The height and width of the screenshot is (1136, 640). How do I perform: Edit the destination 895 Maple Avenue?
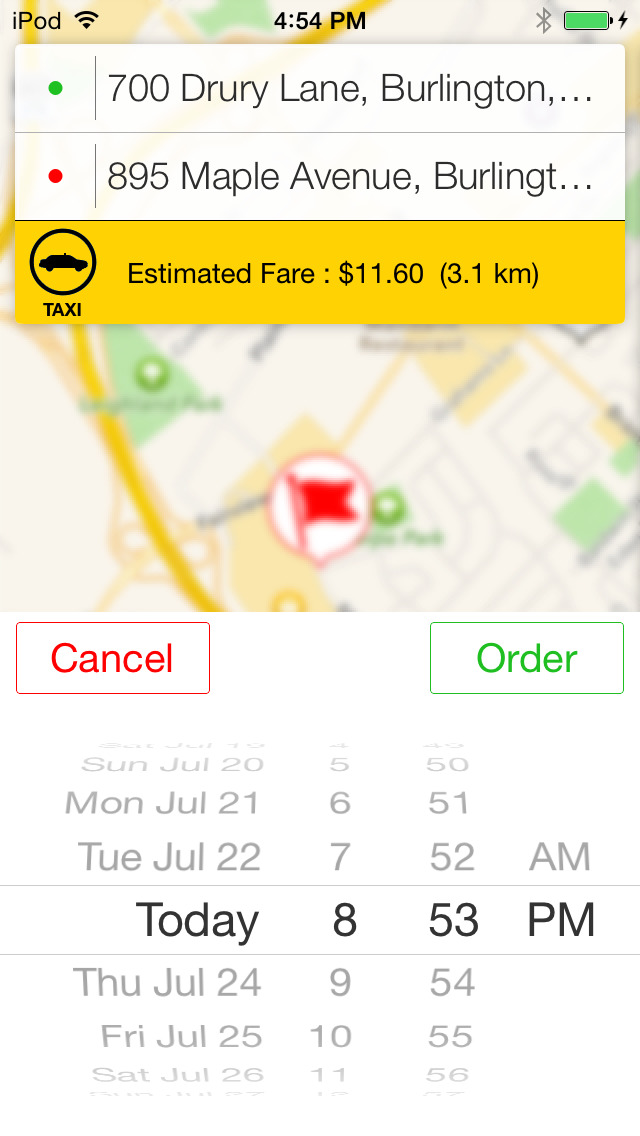point(350,177)
